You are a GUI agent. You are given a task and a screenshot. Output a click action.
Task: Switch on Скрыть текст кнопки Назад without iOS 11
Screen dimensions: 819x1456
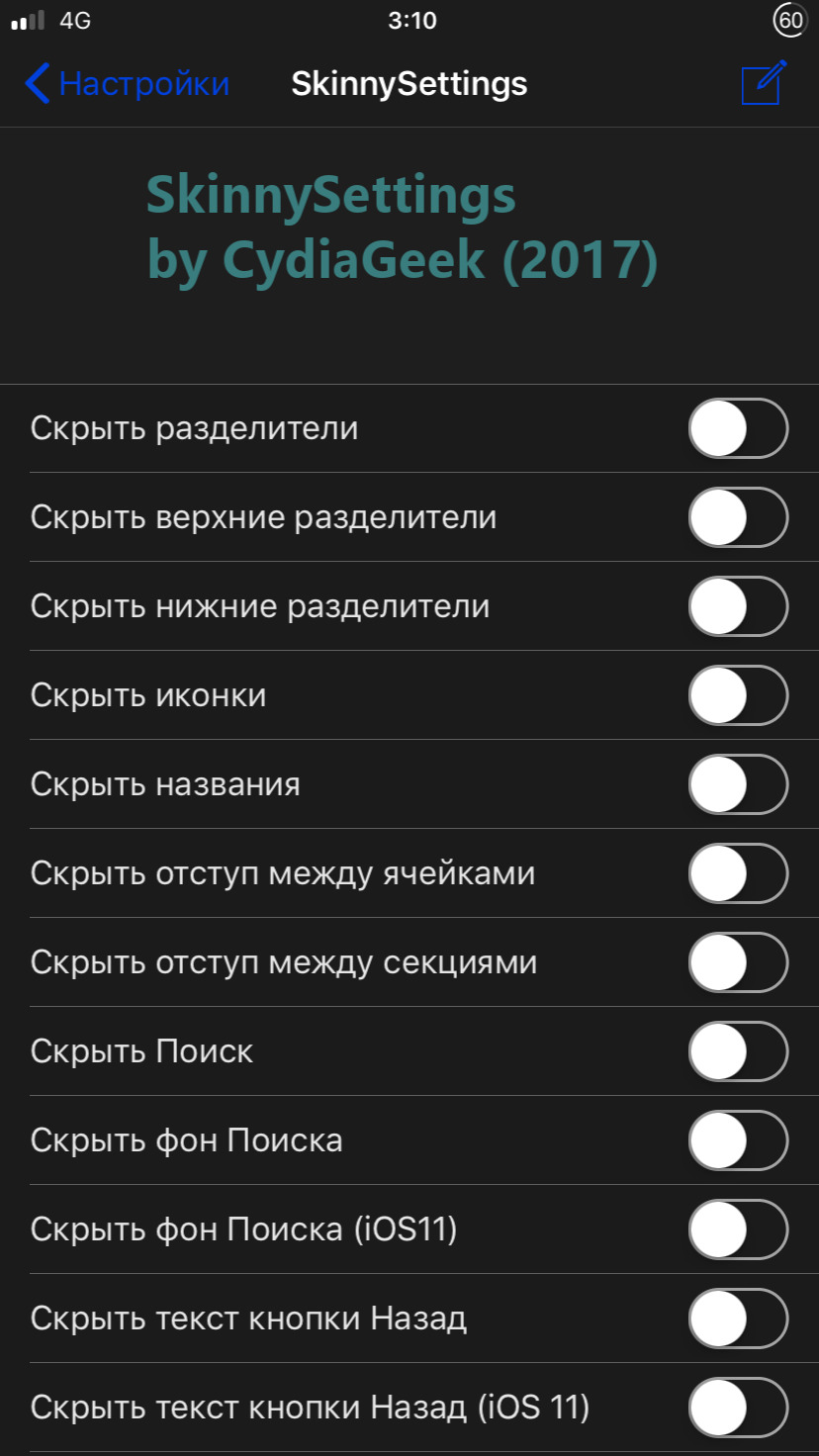(x=738, y=1319)
